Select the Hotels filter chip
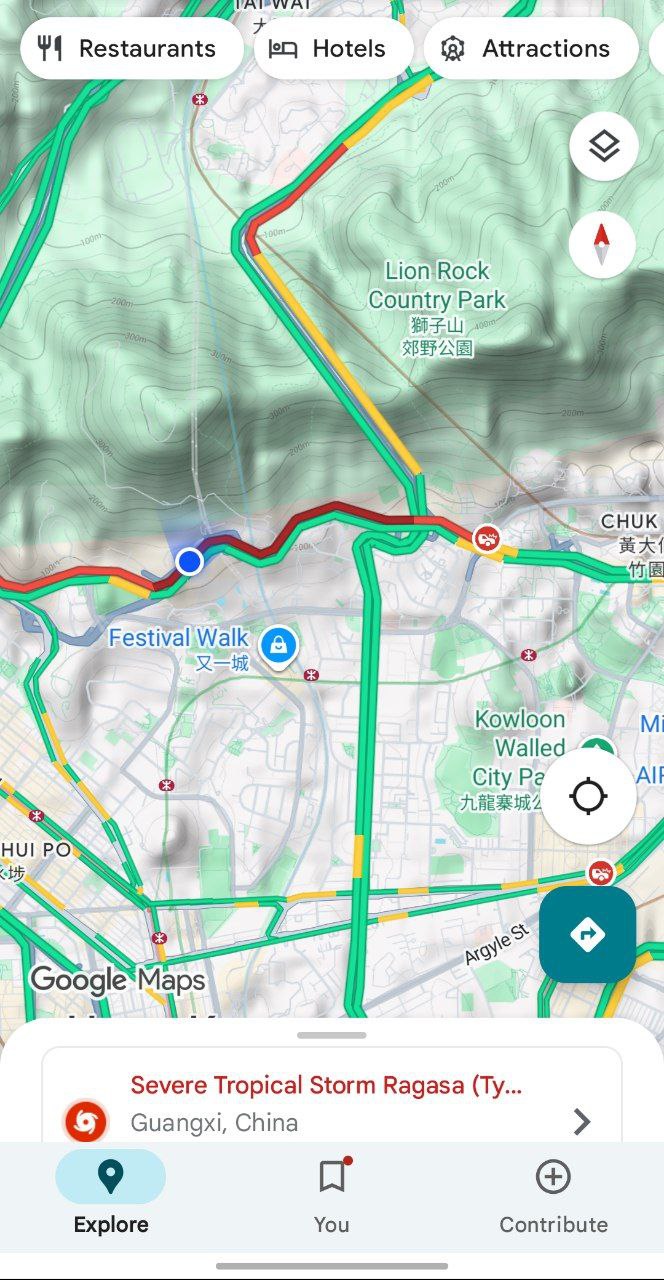 tap(333, 48)
